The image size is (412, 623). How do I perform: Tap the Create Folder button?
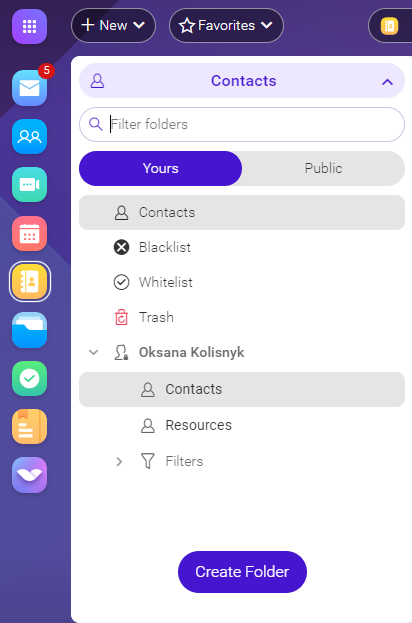(242, 572)
